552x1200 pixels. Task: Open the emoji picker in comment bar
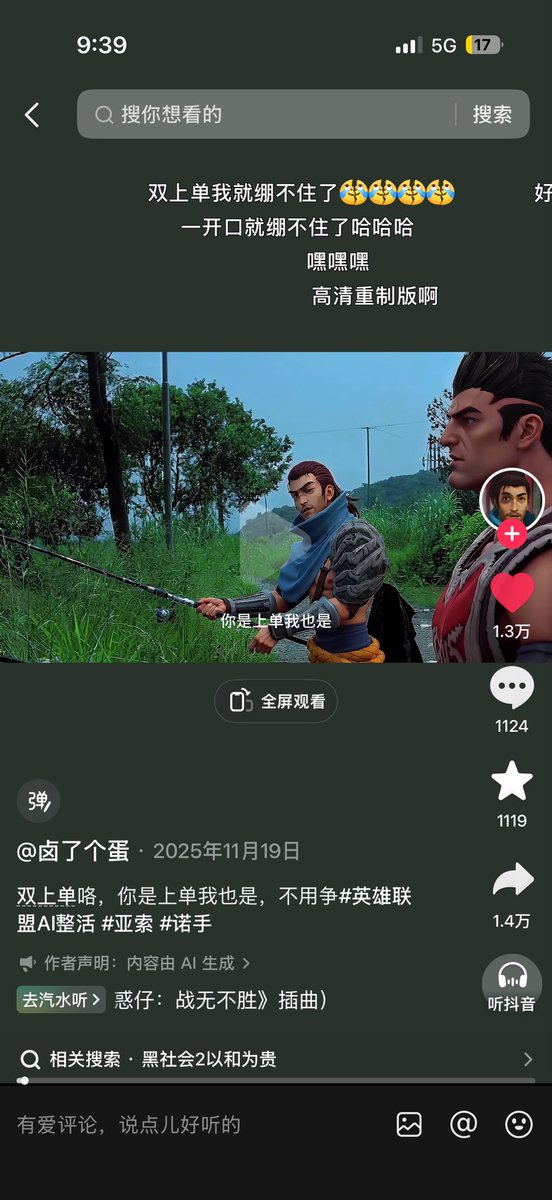pyautogui.click(x=519, y=1124)
